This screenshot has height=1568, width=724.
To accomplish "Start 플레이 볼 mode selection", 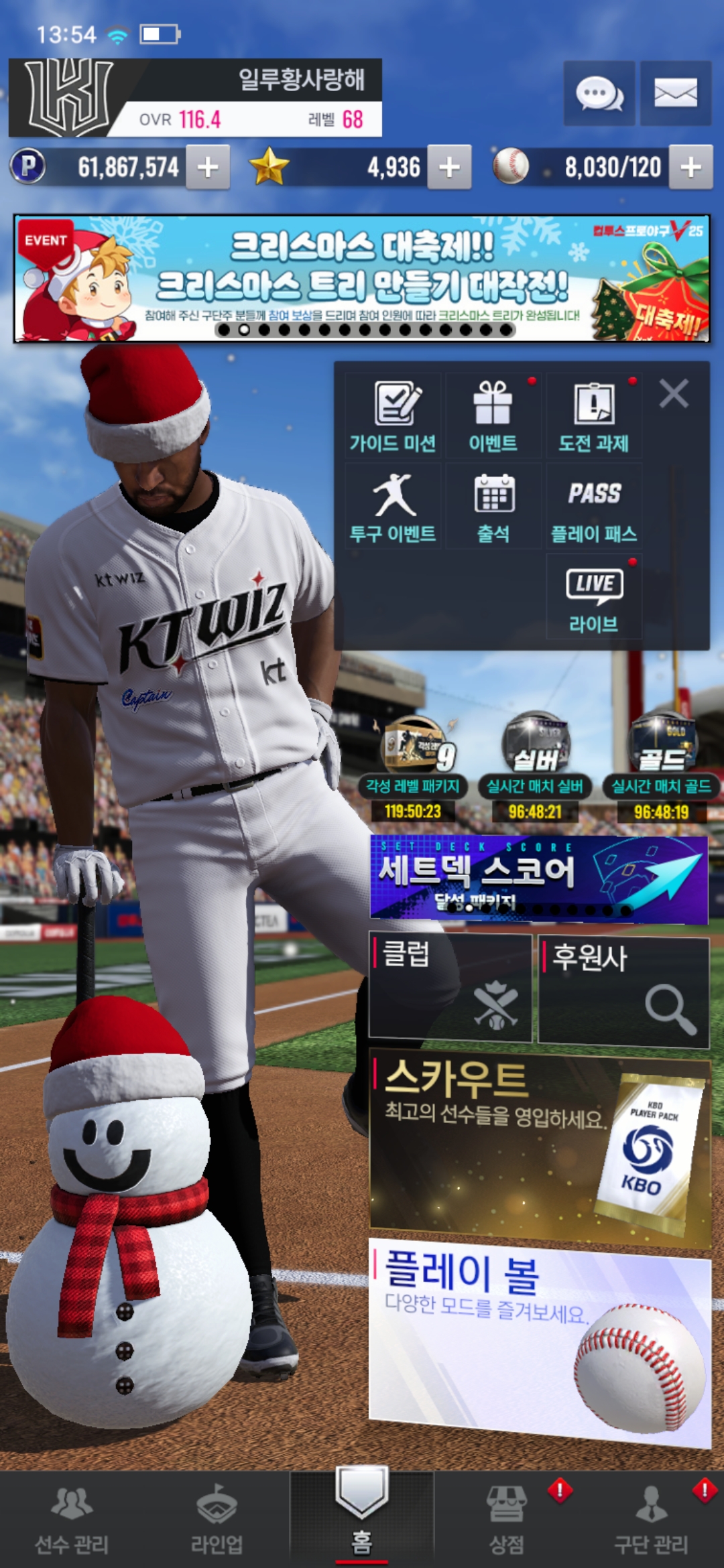I will click(540, 1340).
